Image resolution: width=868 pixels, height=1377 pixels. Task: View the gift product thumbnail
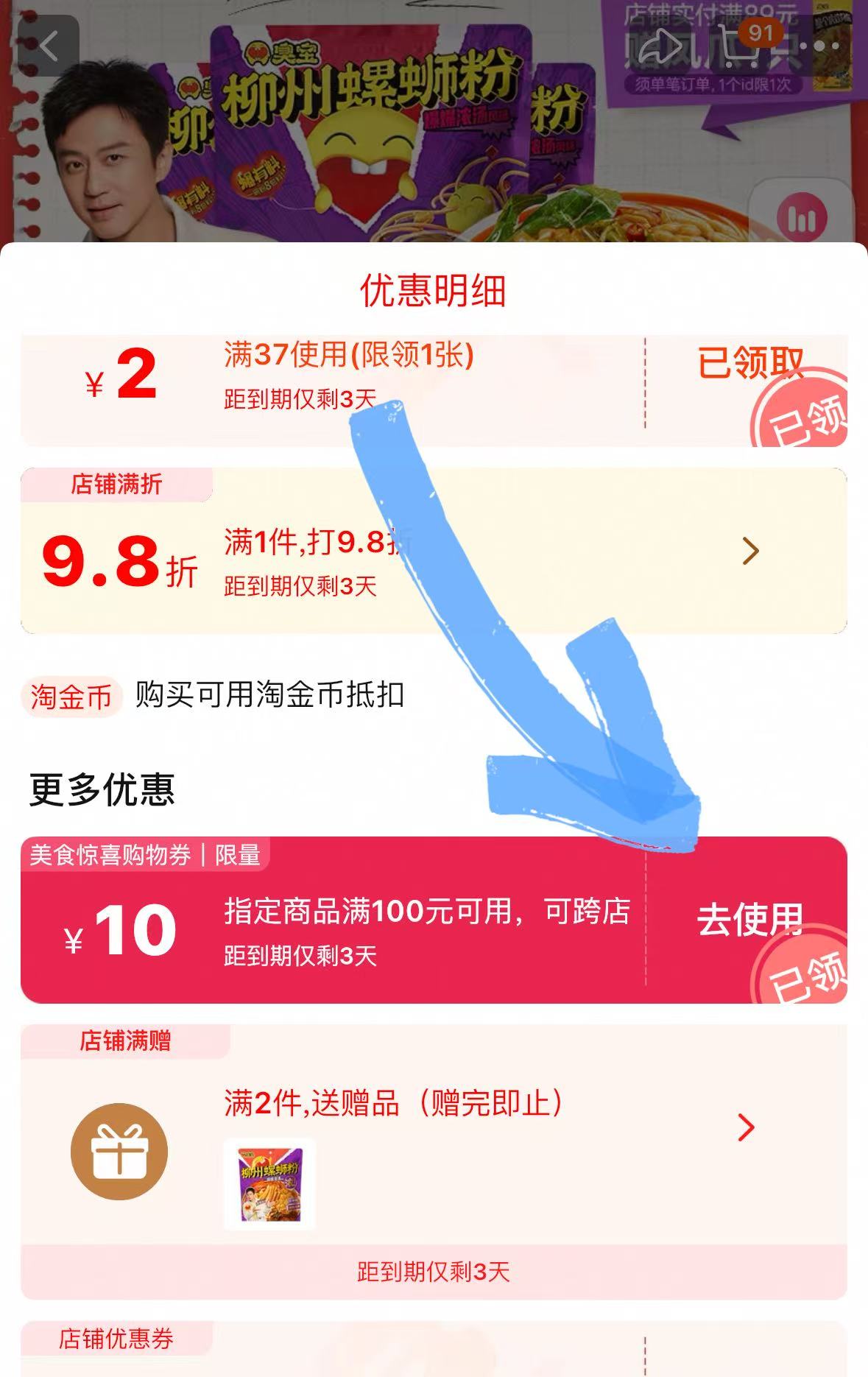click(269, 1183)
